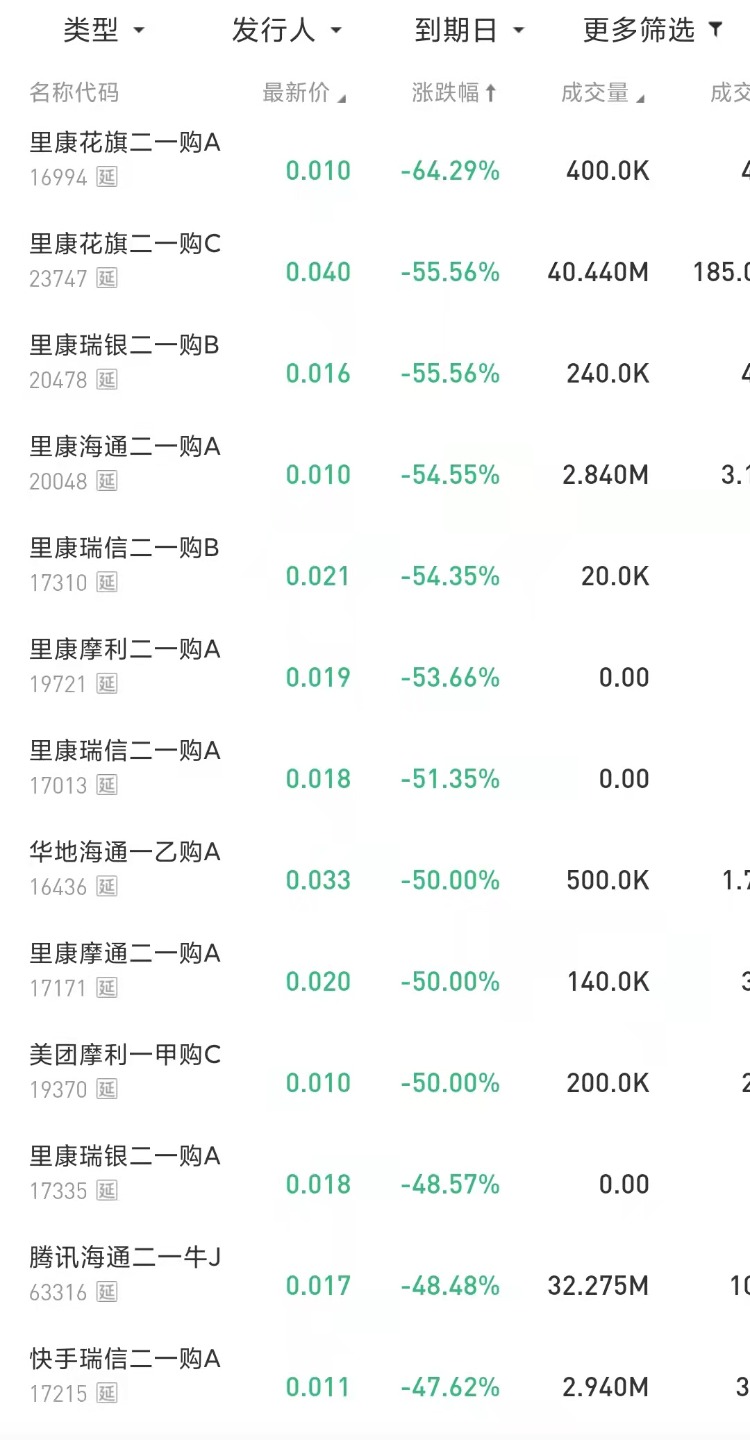View 快手瑞信二一购A details

coord(125,1375)
